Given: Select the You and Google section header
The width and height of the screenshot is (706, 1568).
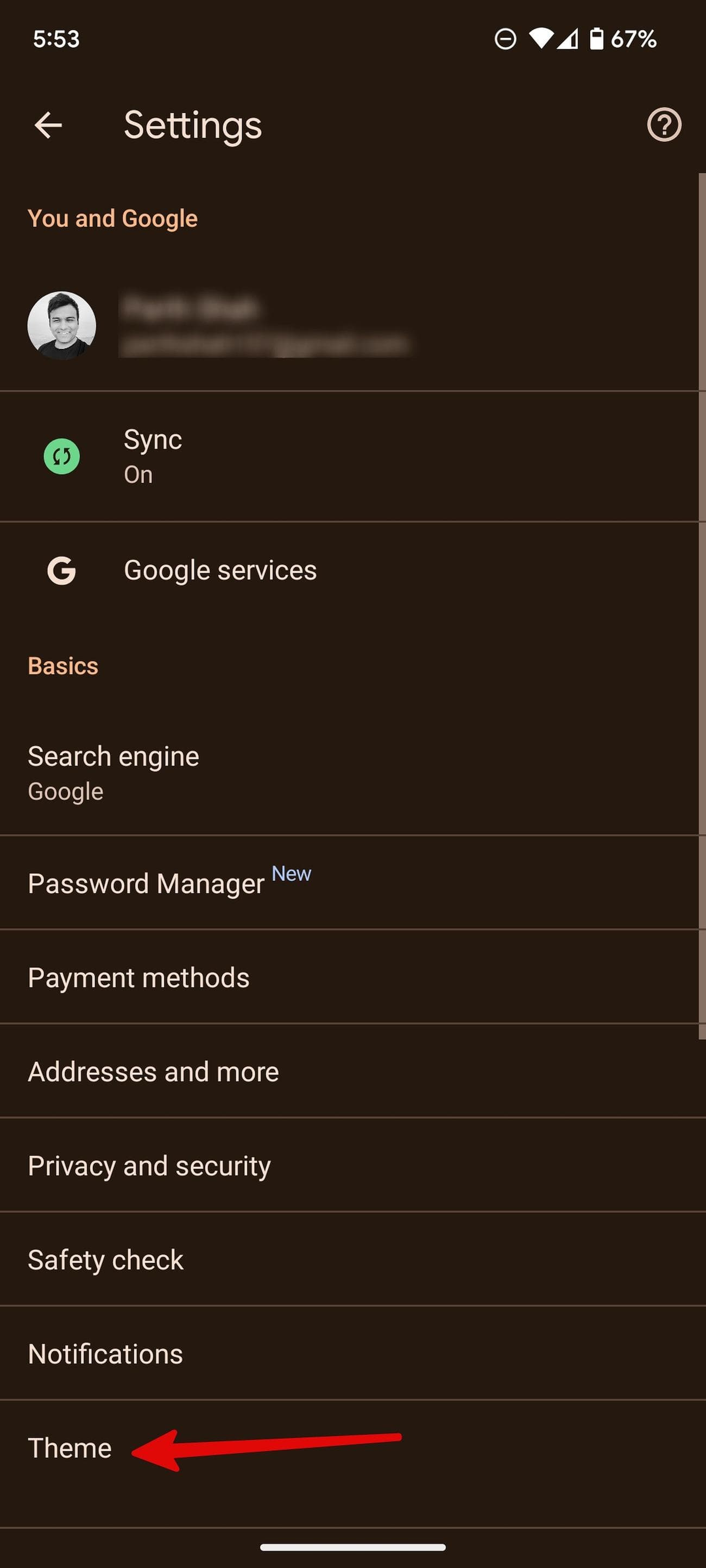Looking at the screenshot, I should click(x=112, y=217).
